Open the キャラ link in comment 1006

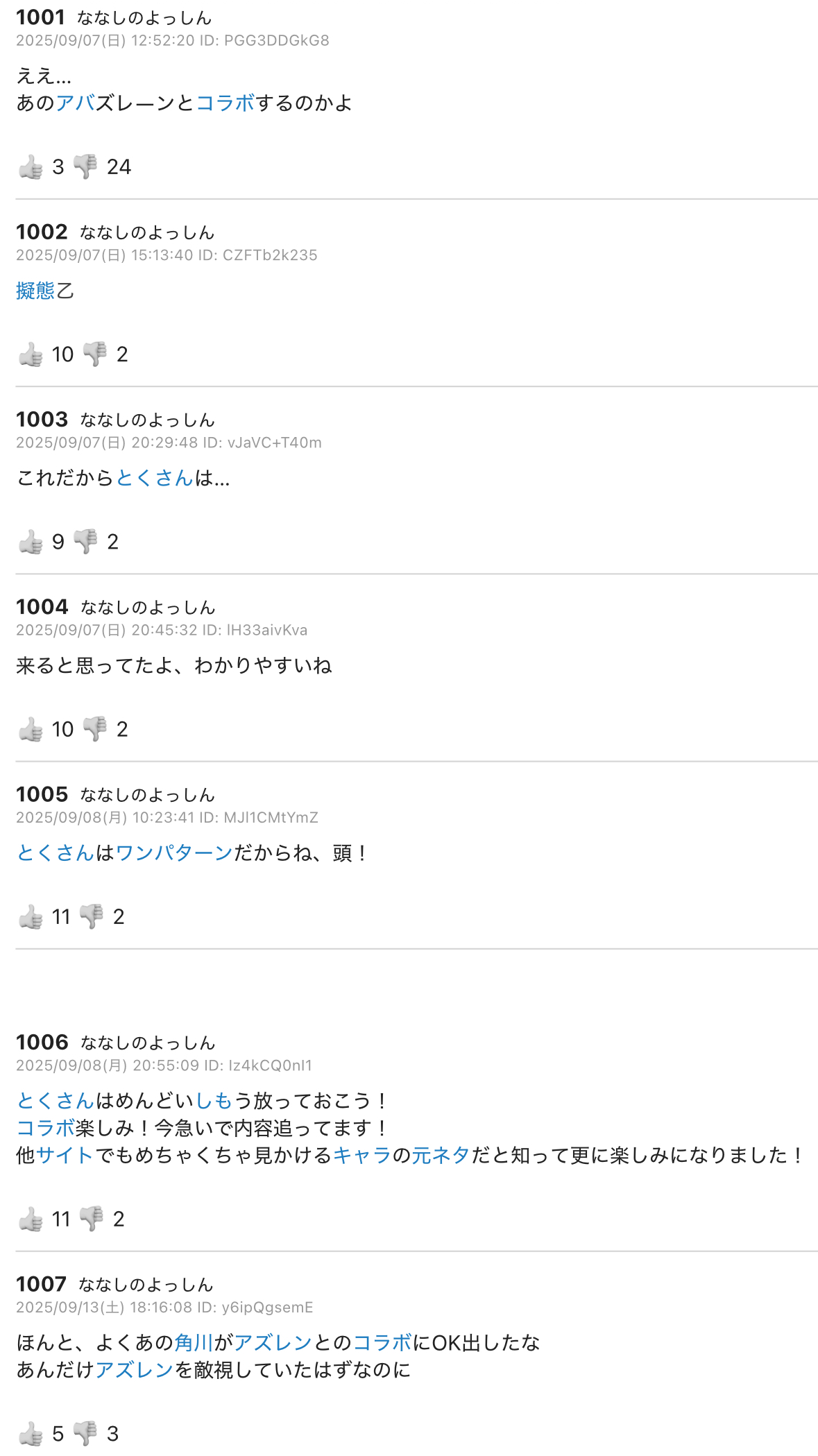[x=362, y=1155]
